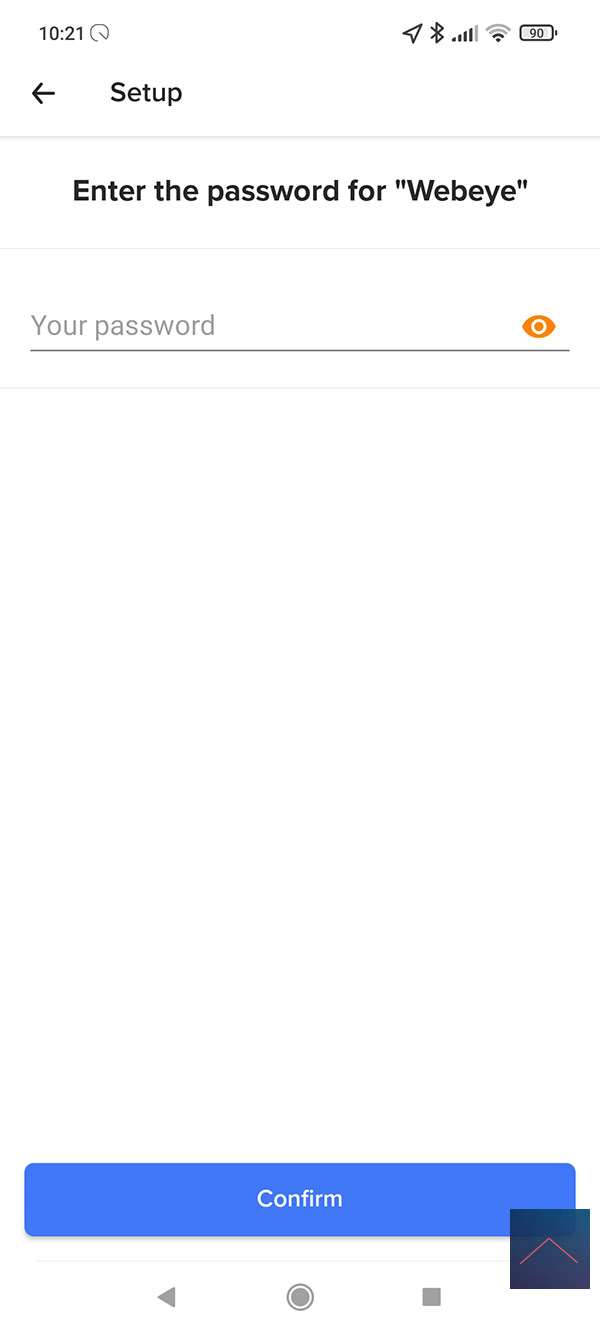This screenshot has height=1333, width=600.
Task: Open recent apps from the navigation bar
Action: point(431,1297)
